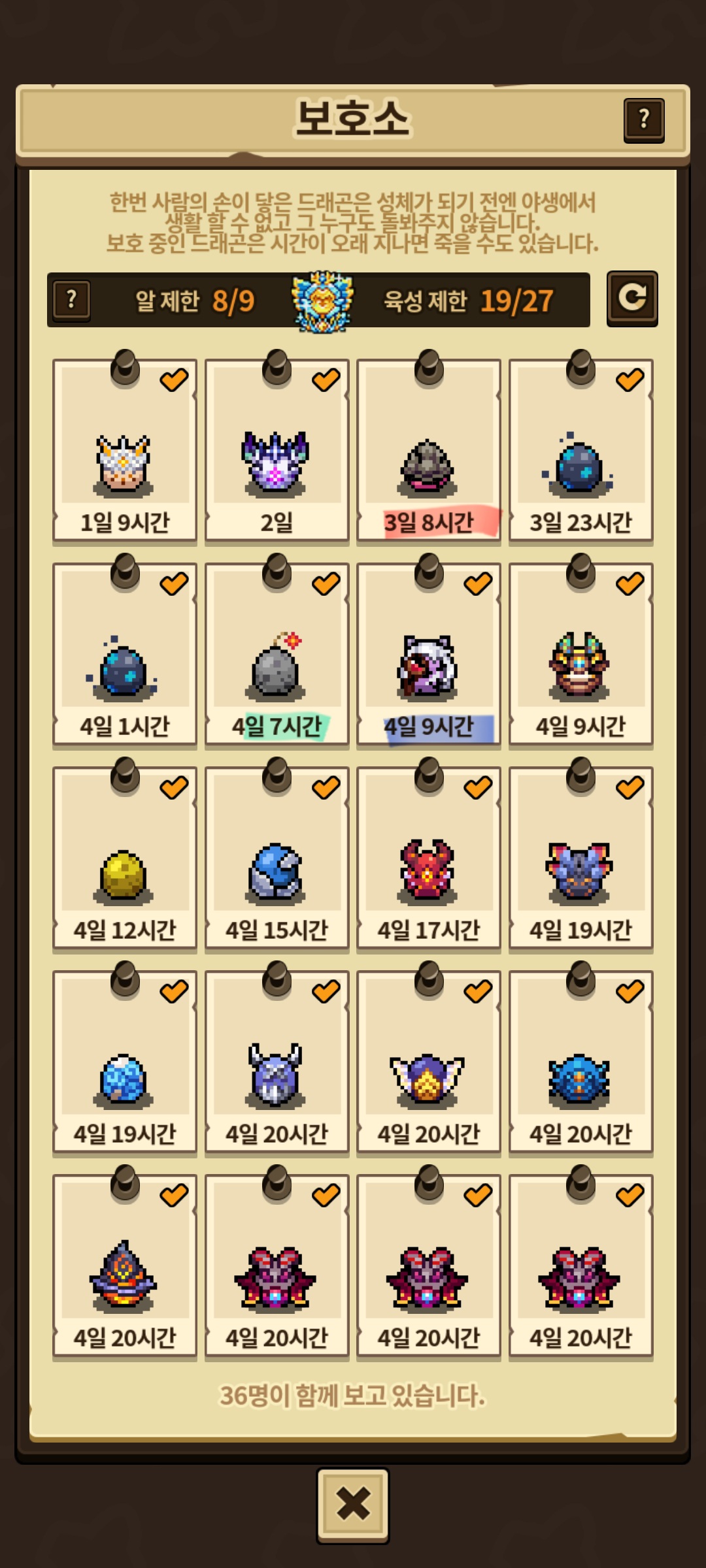
Task: Tap the question mark next to 알 제한
Action: (x=71, y=301)
